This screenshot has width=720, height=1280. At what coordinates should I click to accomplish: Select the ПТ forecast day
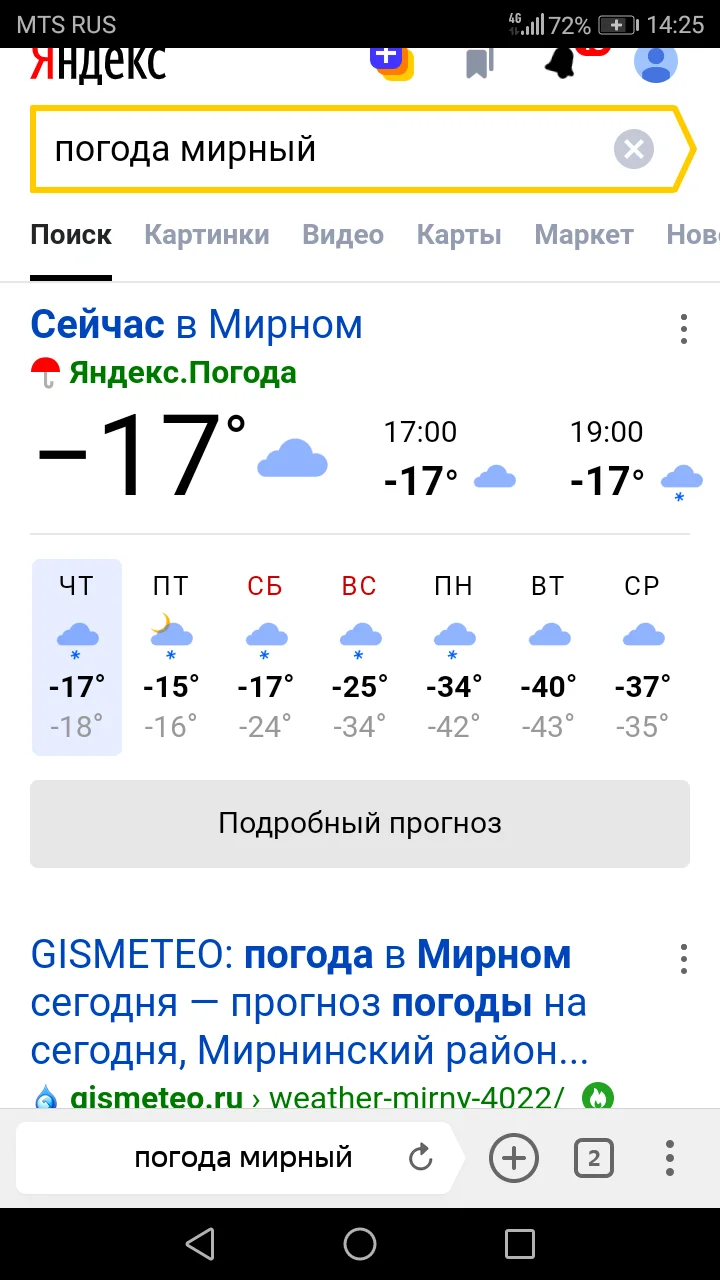coord(171,657)
